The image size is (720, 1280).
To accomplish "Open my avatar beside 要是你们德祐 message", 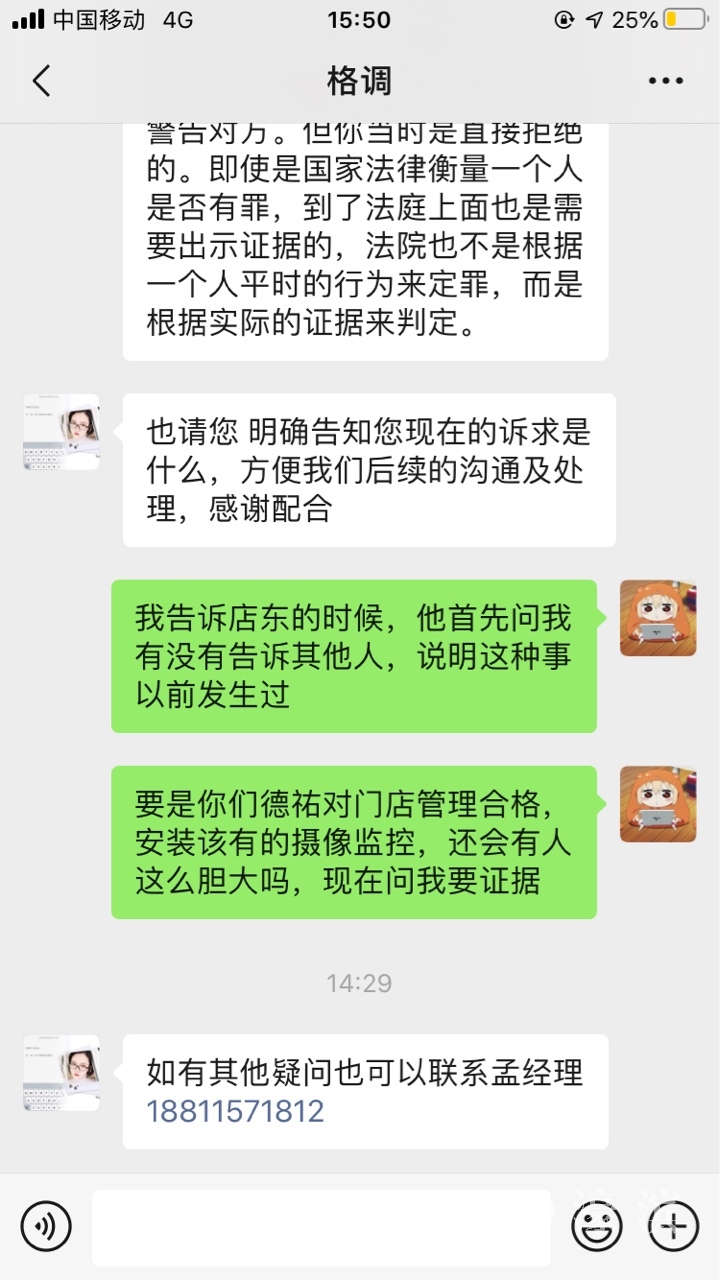I will coord(657,804).
